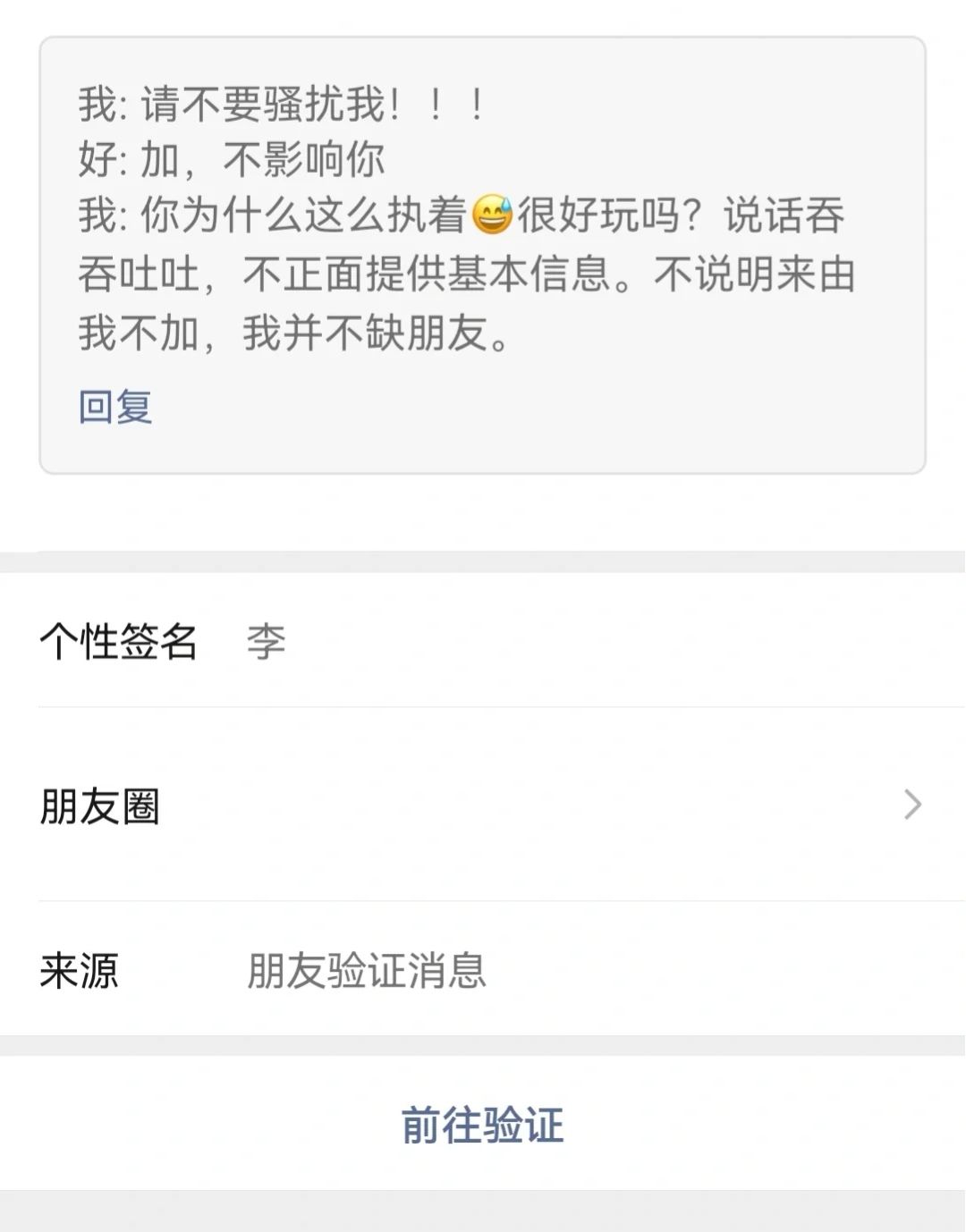
Task: Tap 回复 to reply to the message
Action: tap(115, 408)
